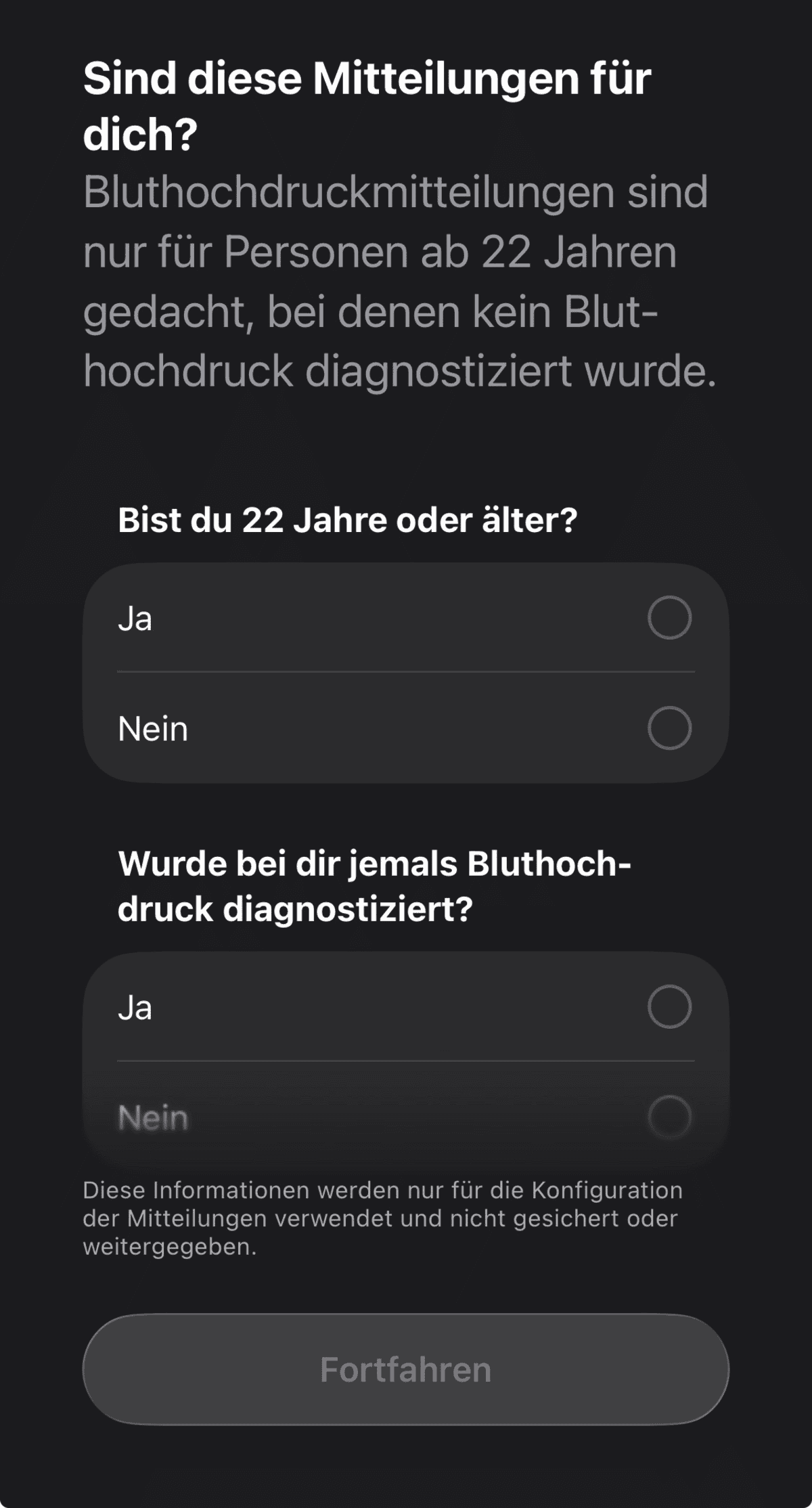This screenshot has height=1508, width=812.
Task: Tap the Fortfahren button
Action: [x=406, y=1370]
